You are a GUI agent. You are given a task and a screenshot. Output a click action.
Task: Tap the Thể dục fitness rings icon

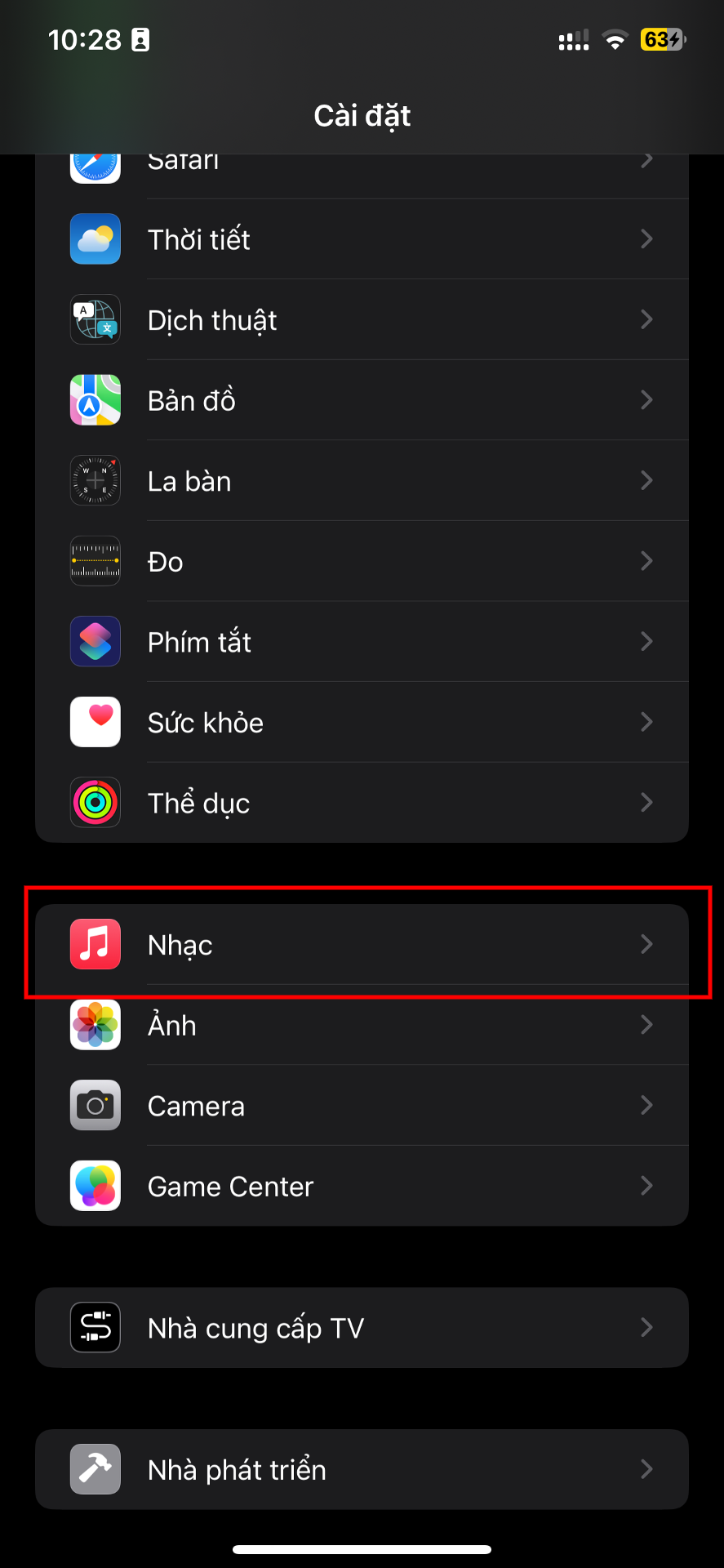click(95, 802)
